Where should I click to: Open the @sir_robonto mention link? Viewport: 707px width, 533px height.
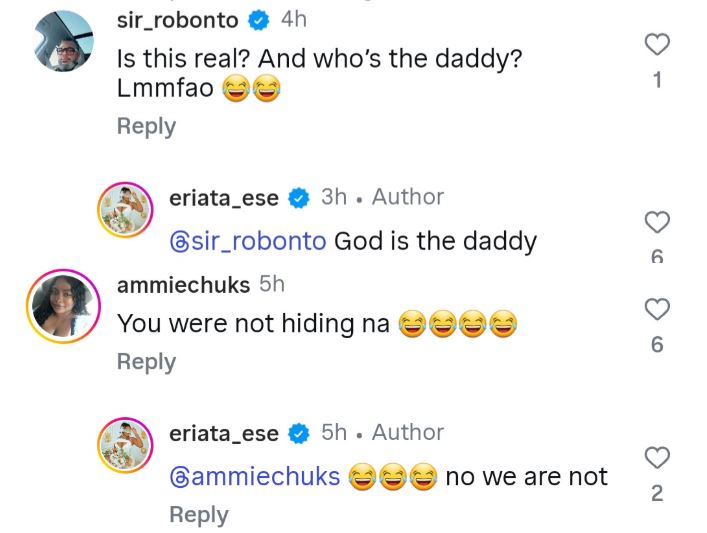click(x=248, y=241)
